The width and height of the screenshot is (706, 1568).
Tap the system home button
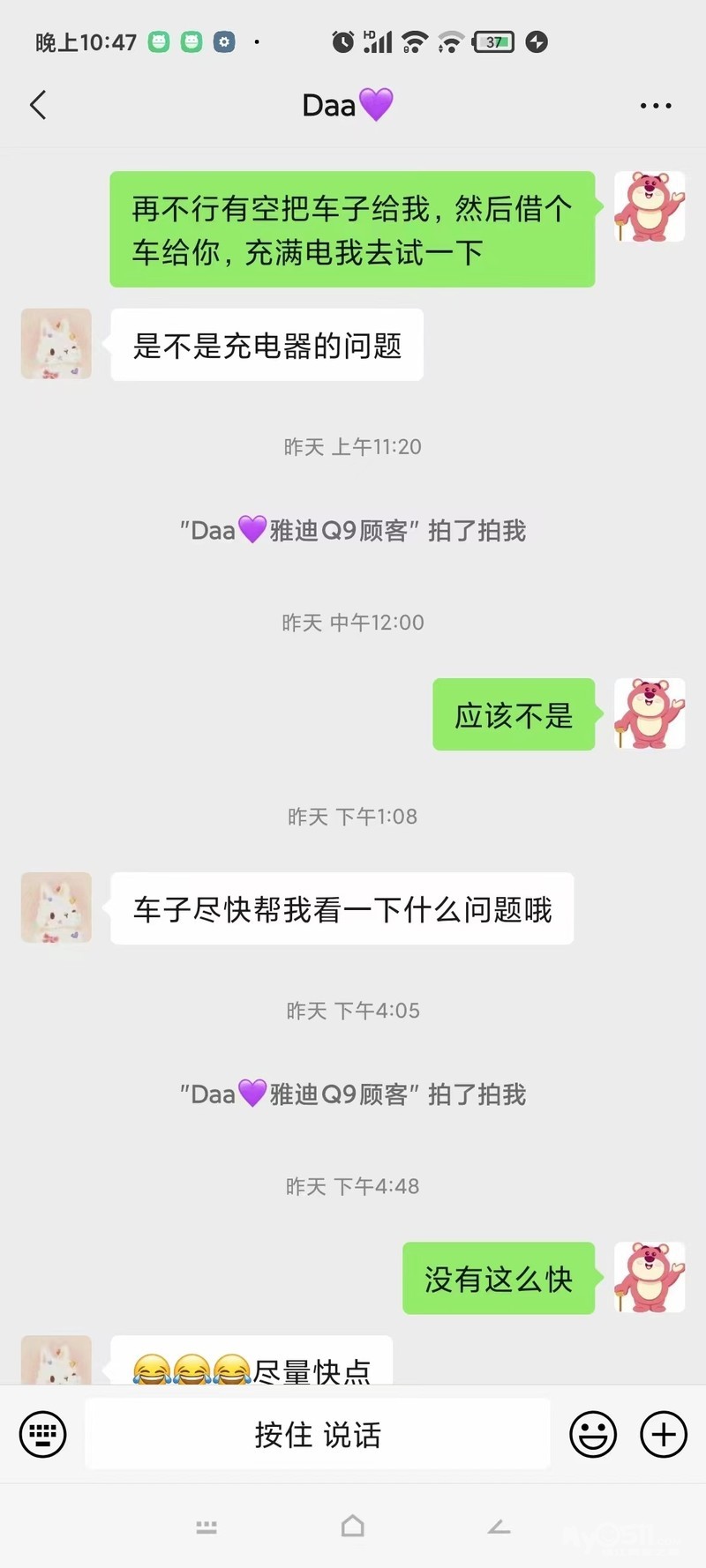click(353, 1527)
